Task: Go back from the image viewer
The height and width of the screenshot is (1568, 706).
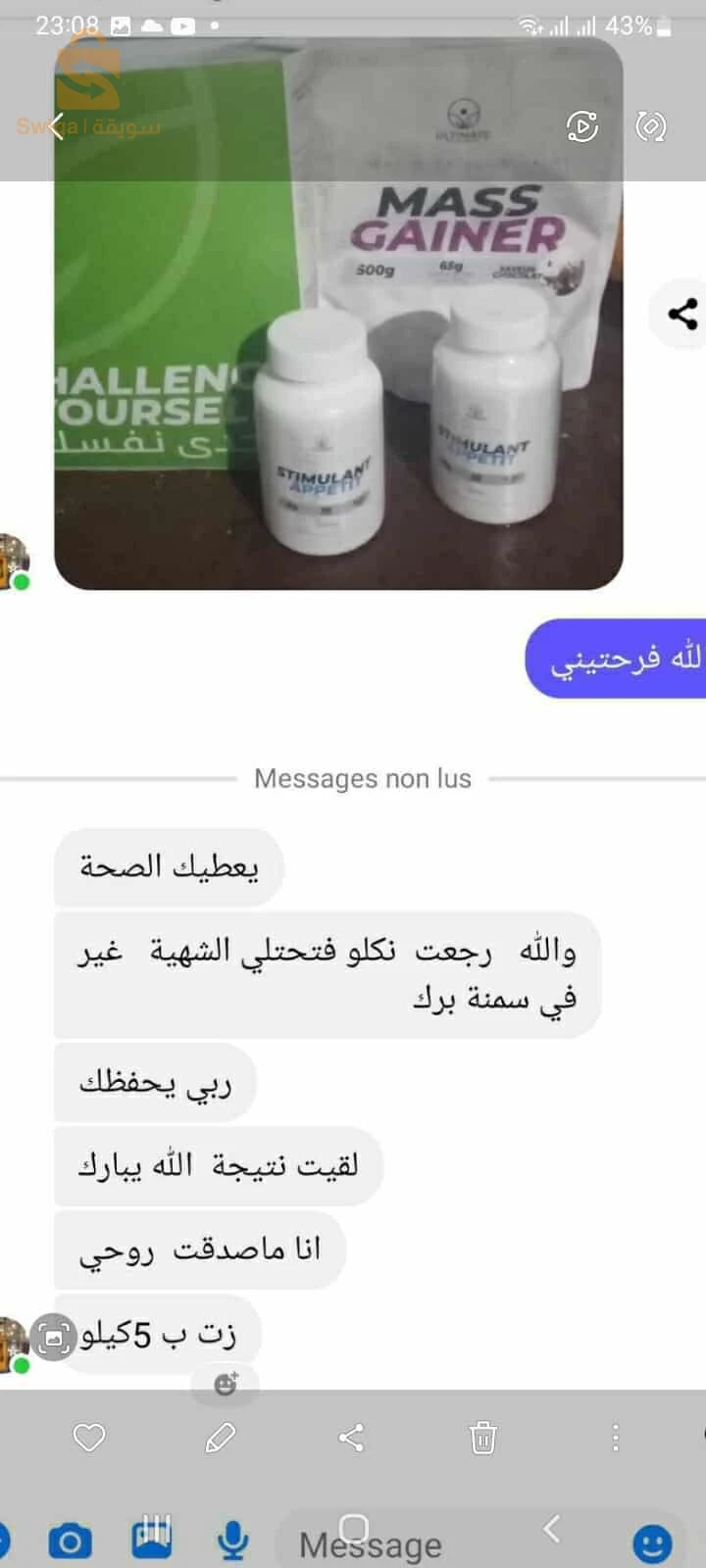Action: point(57,126)
